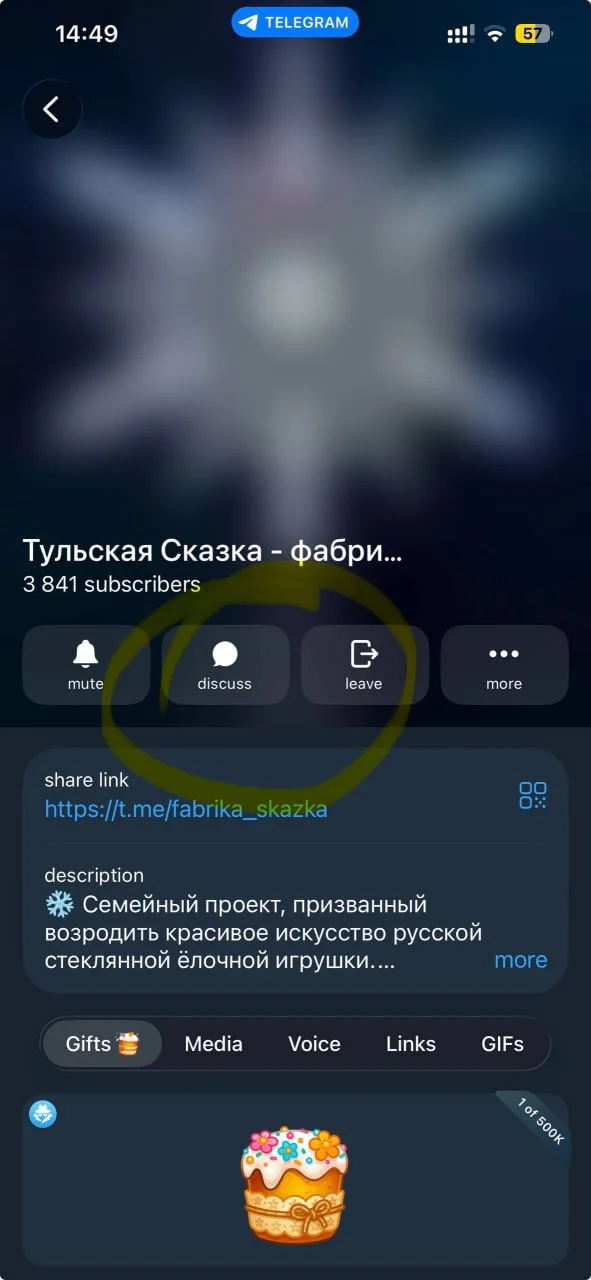Screen dimensions: 591x1280
Task: Mute the channel notifications
Action: pyautogui.click(x=86, y=665)
